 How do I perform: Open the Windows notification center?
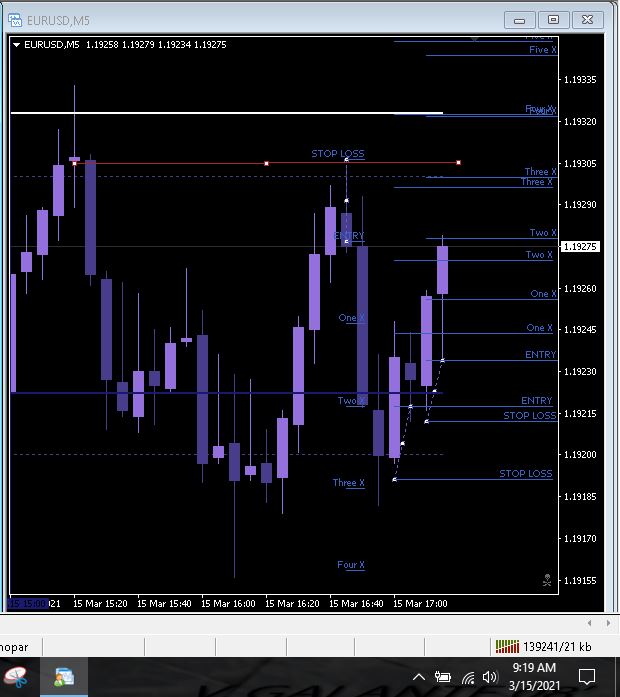(x=586, y=677)
